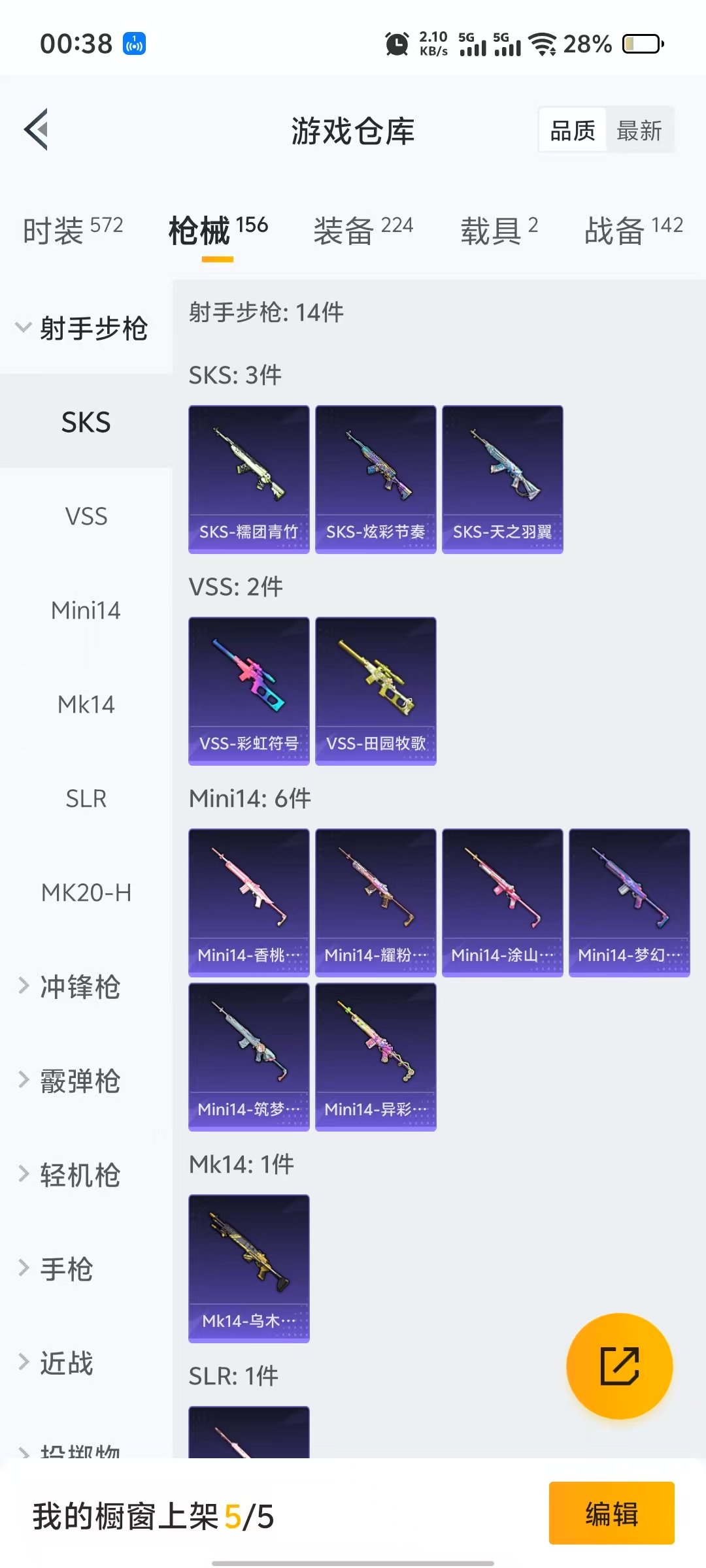Select MK20-H in the side list
706x1568 pixels.
click(x=86, y=892)
